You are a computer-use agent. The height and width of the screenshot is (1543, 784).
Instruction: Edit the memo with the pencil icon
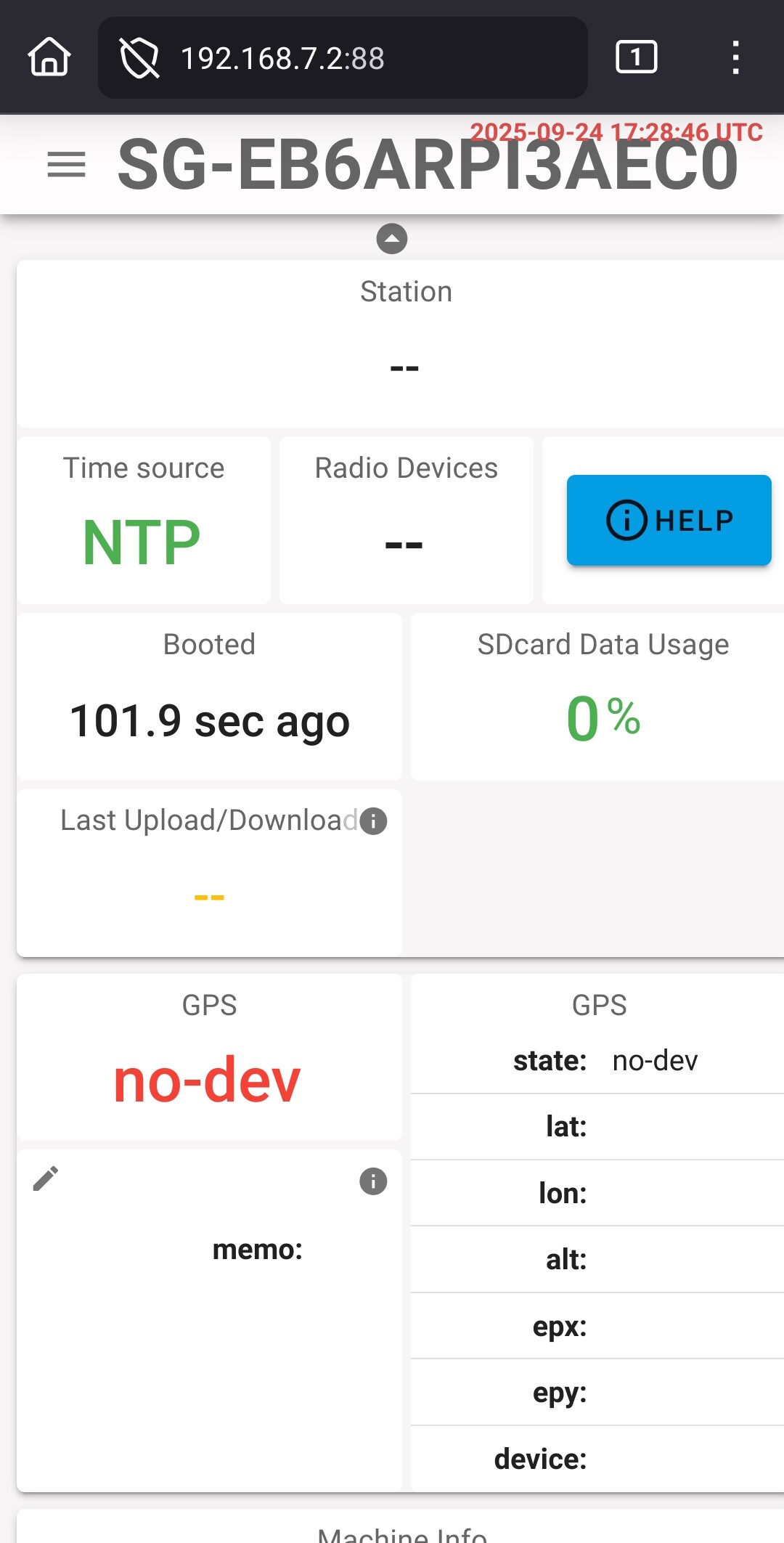click(x=46, y=1179)
